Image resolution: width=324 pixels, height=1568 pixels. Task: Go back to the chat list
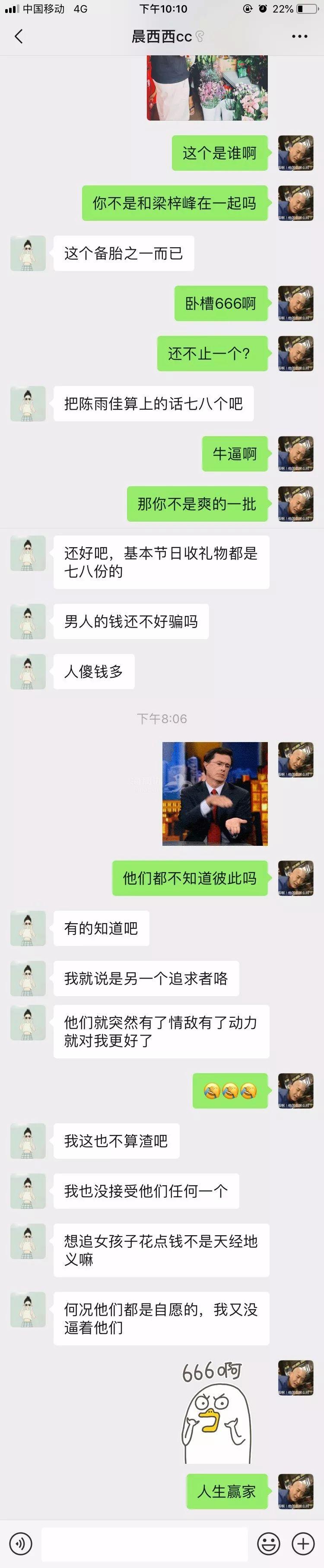(18, 37)
